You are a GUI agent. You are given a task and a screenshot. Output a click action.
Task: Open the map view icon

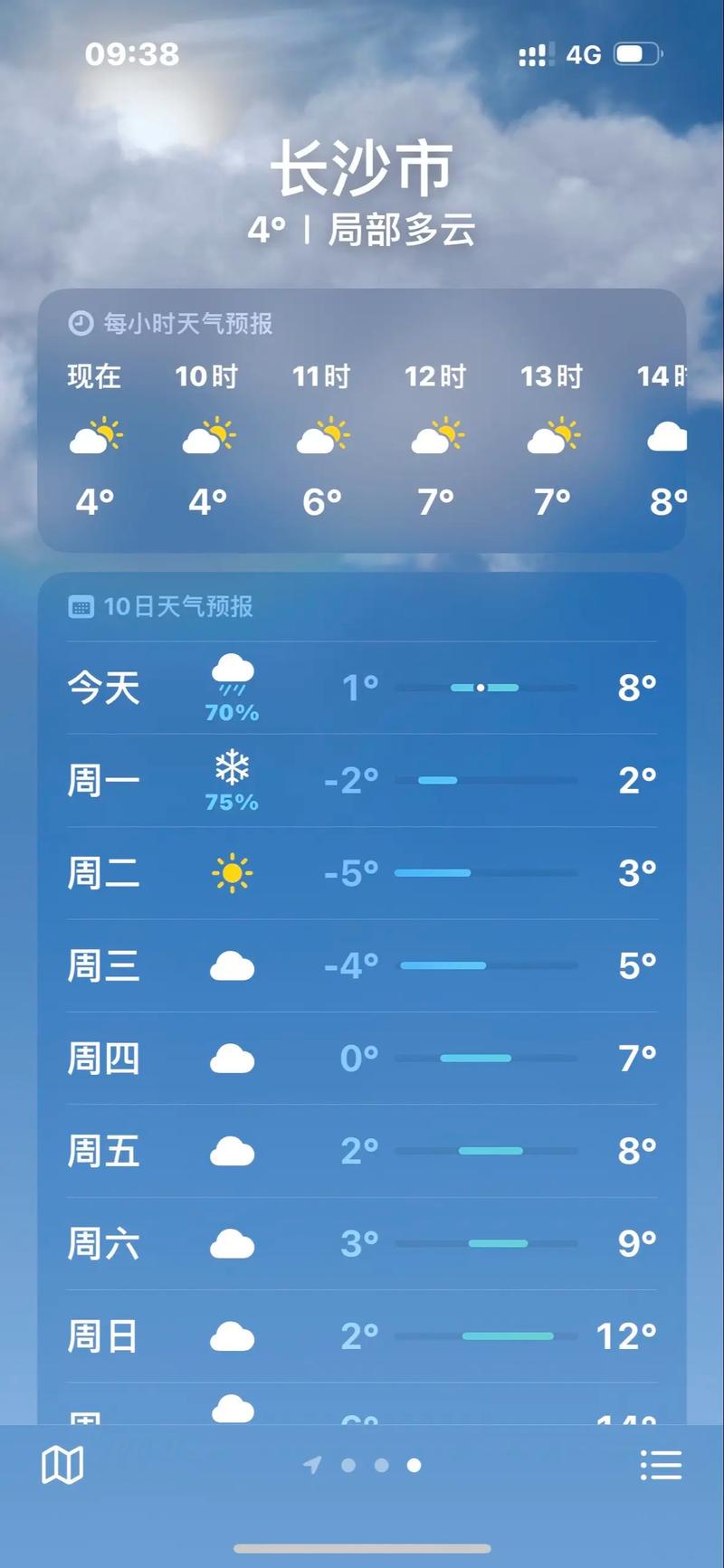[x=62, y=1464]
